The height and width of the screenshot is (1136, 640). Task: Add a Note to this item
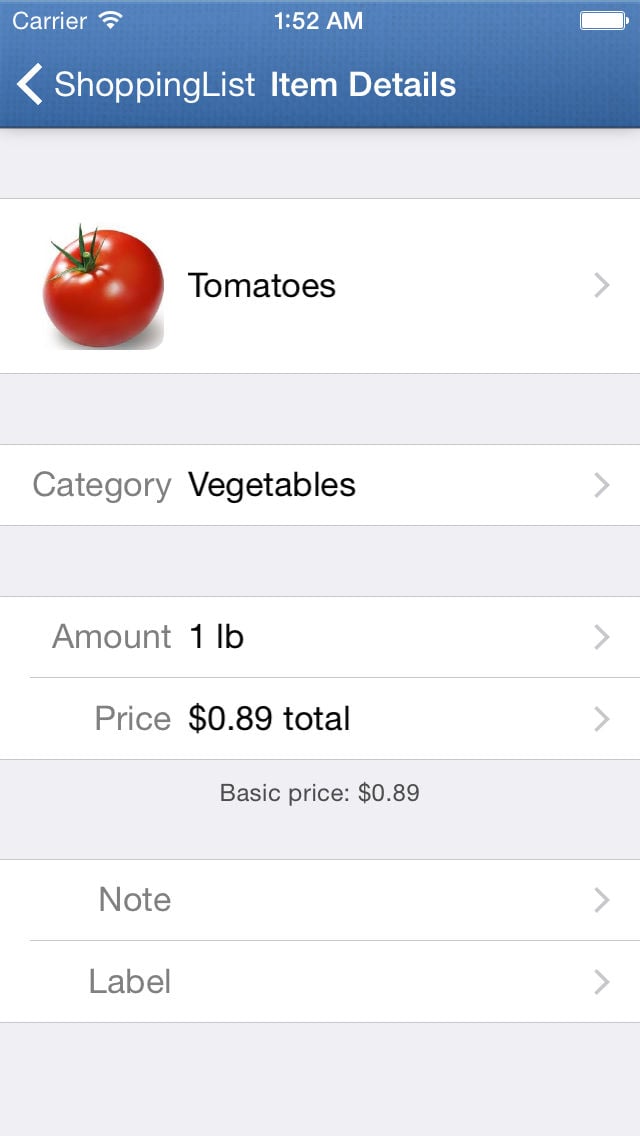pyautogui.click(x=320, y=900)
